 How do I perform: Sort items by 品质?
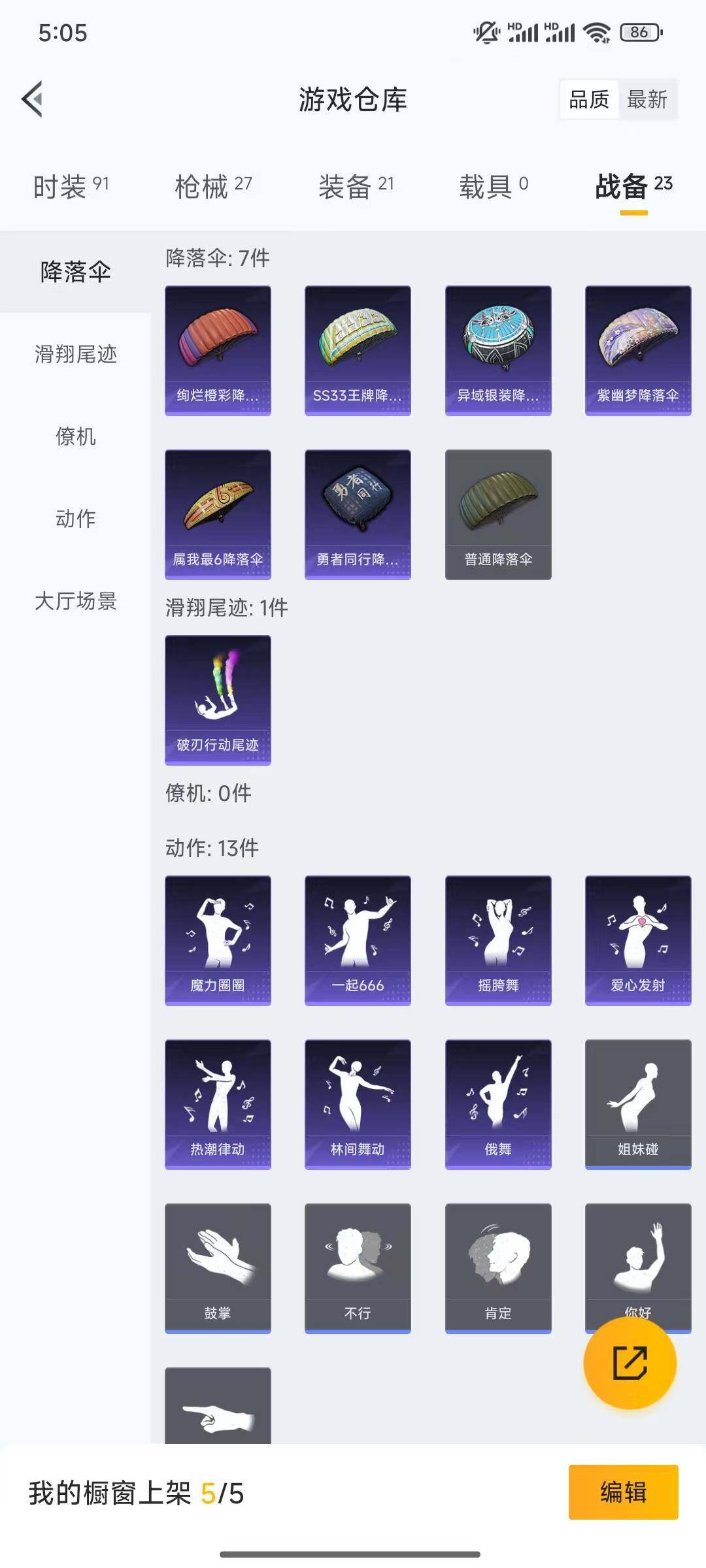tap(589, 99)
